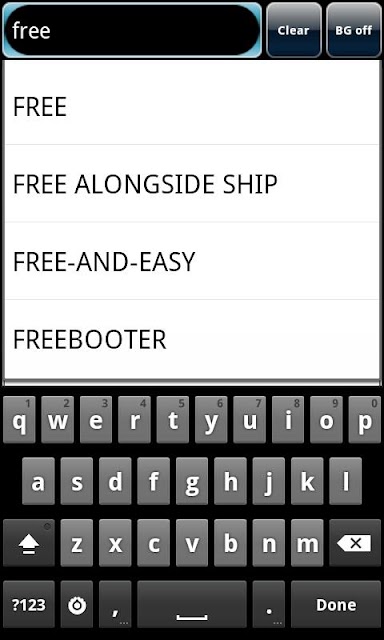
Task: Tap the Done key on the keyboard
Action: tap(336, 604)
